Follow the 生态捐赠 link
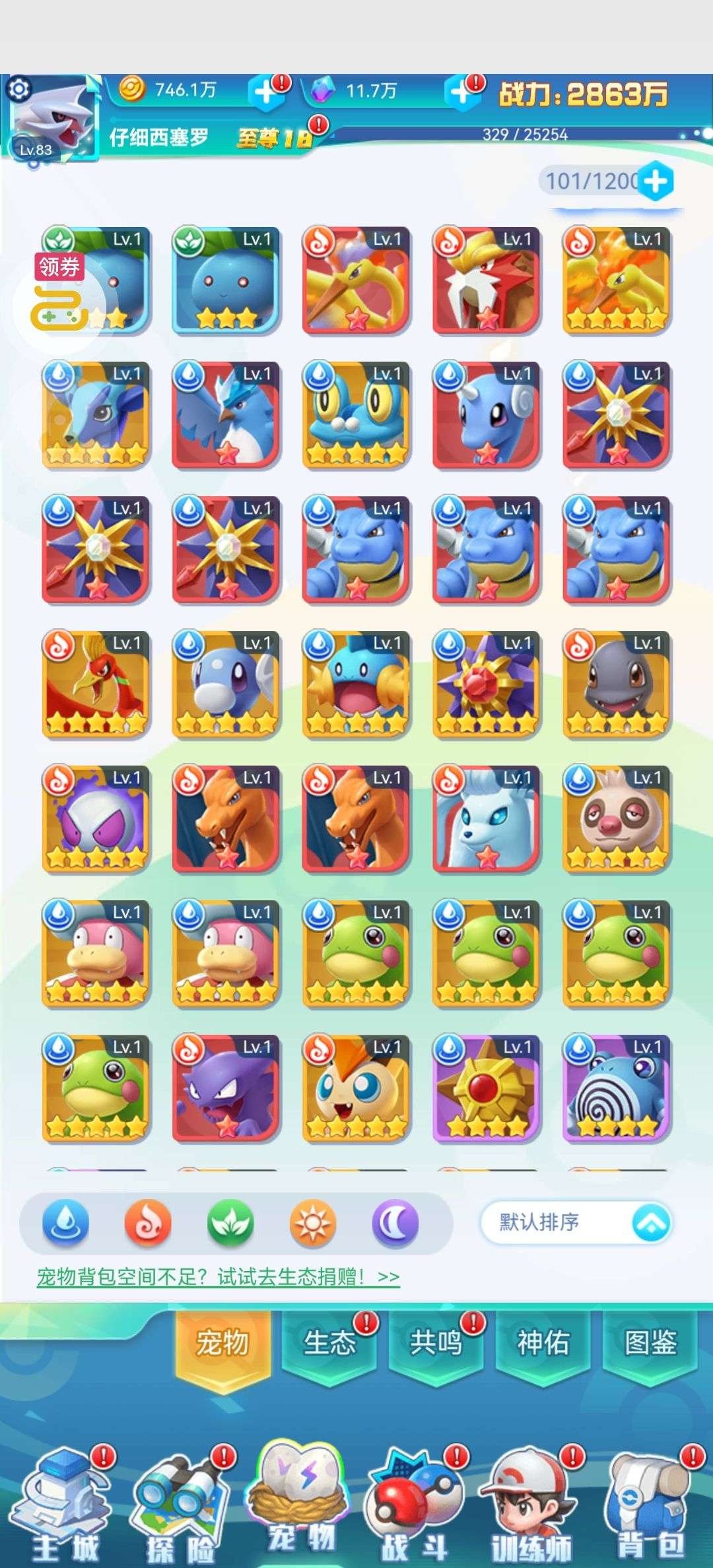The image size is (713, 1568). pos(218,1277)
